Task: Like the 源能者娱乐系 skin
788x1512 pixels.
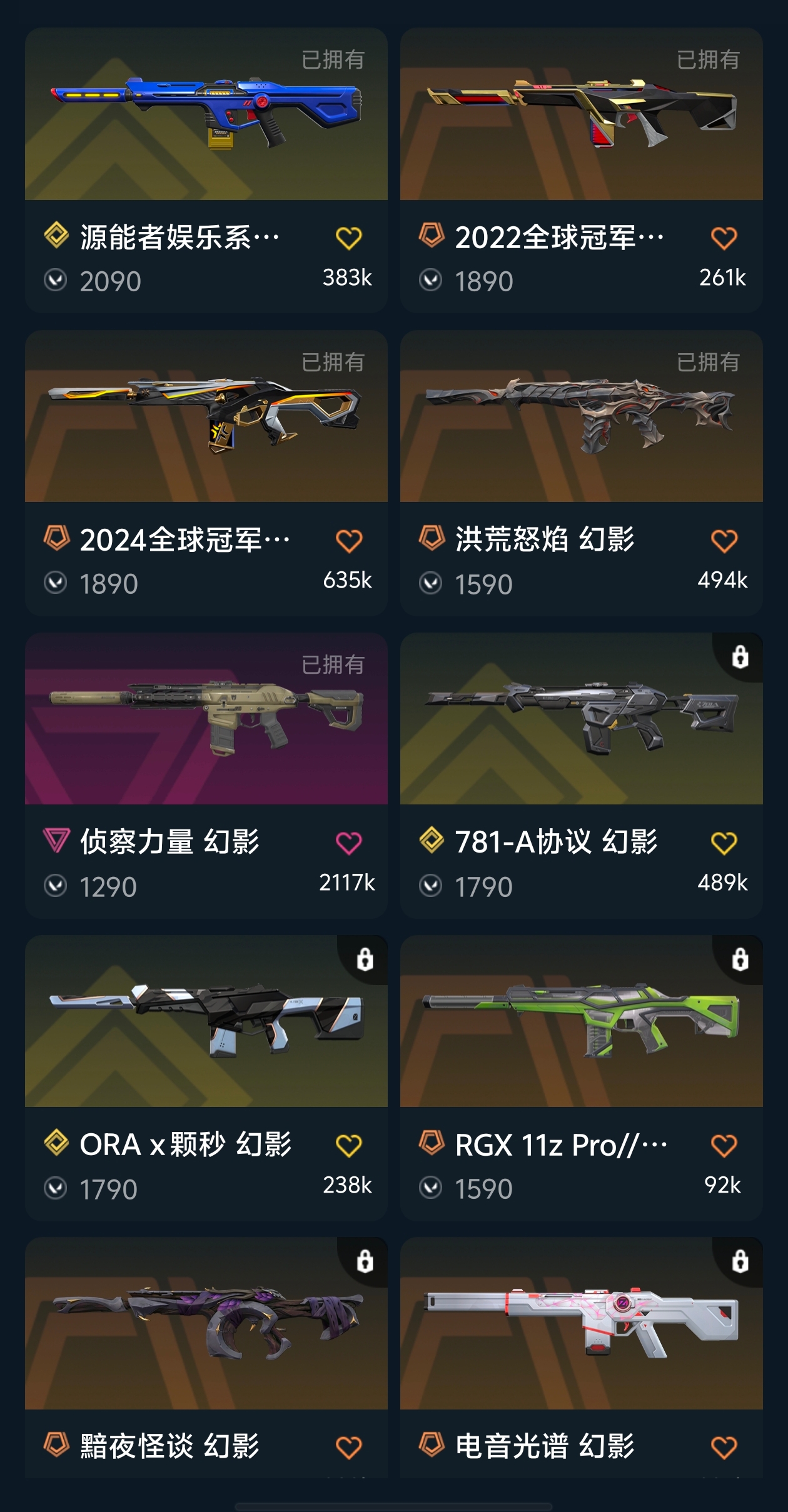Action: pyautogui.click(x=348, y=238)
